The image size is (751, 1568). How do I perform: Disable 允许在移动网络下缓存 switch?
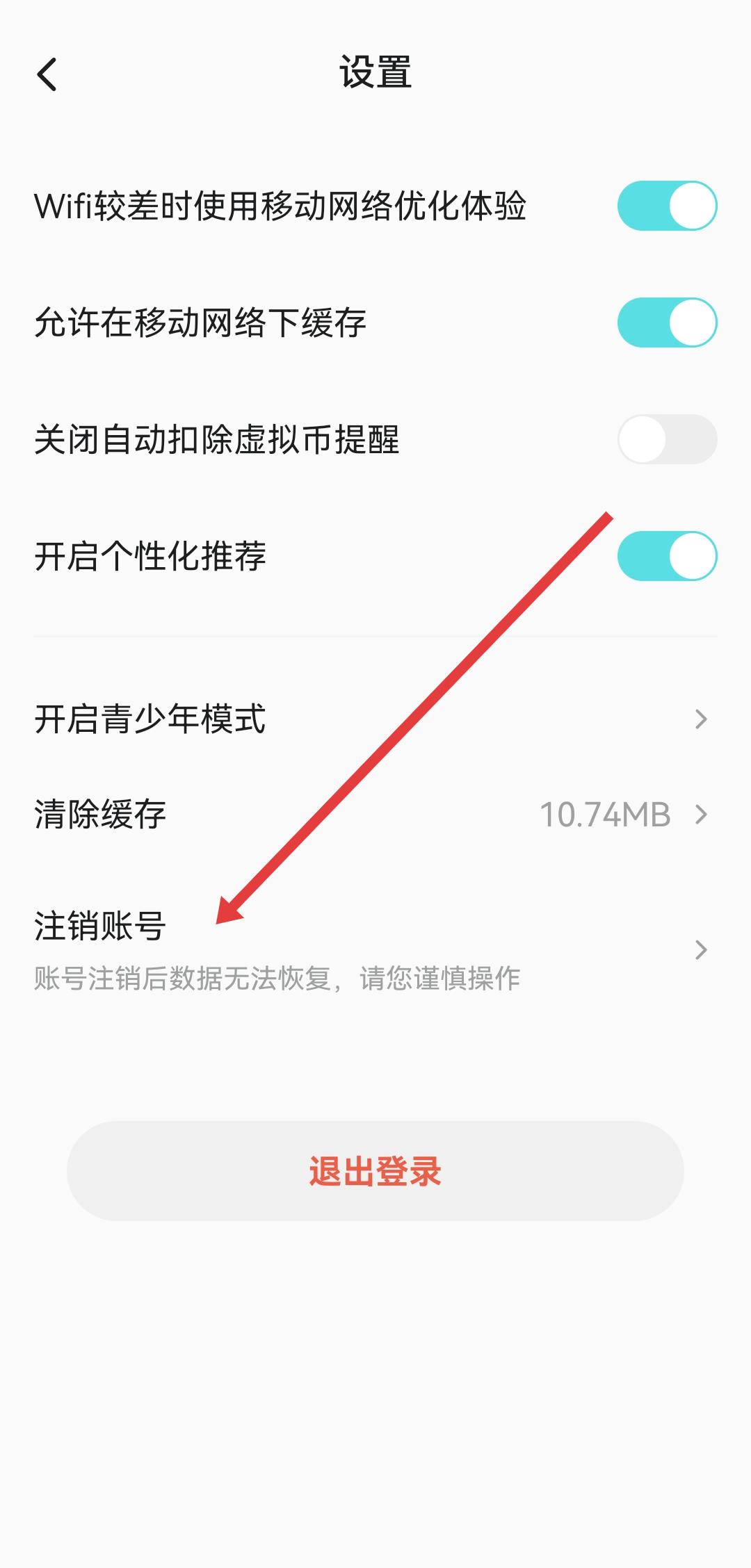point(667,322)
